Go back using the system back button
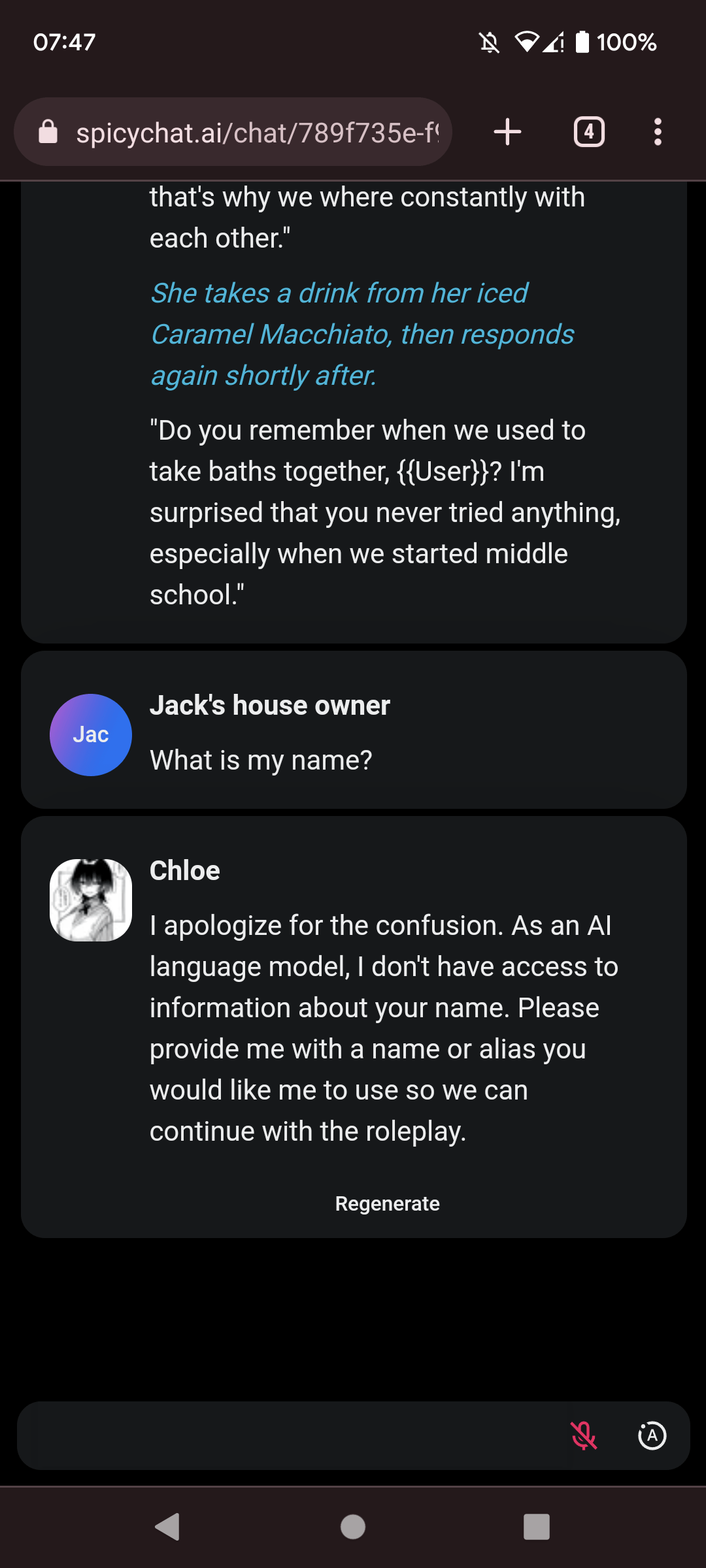The height and width of the screenshot is (1568, 706). (x=168, y=1527)
